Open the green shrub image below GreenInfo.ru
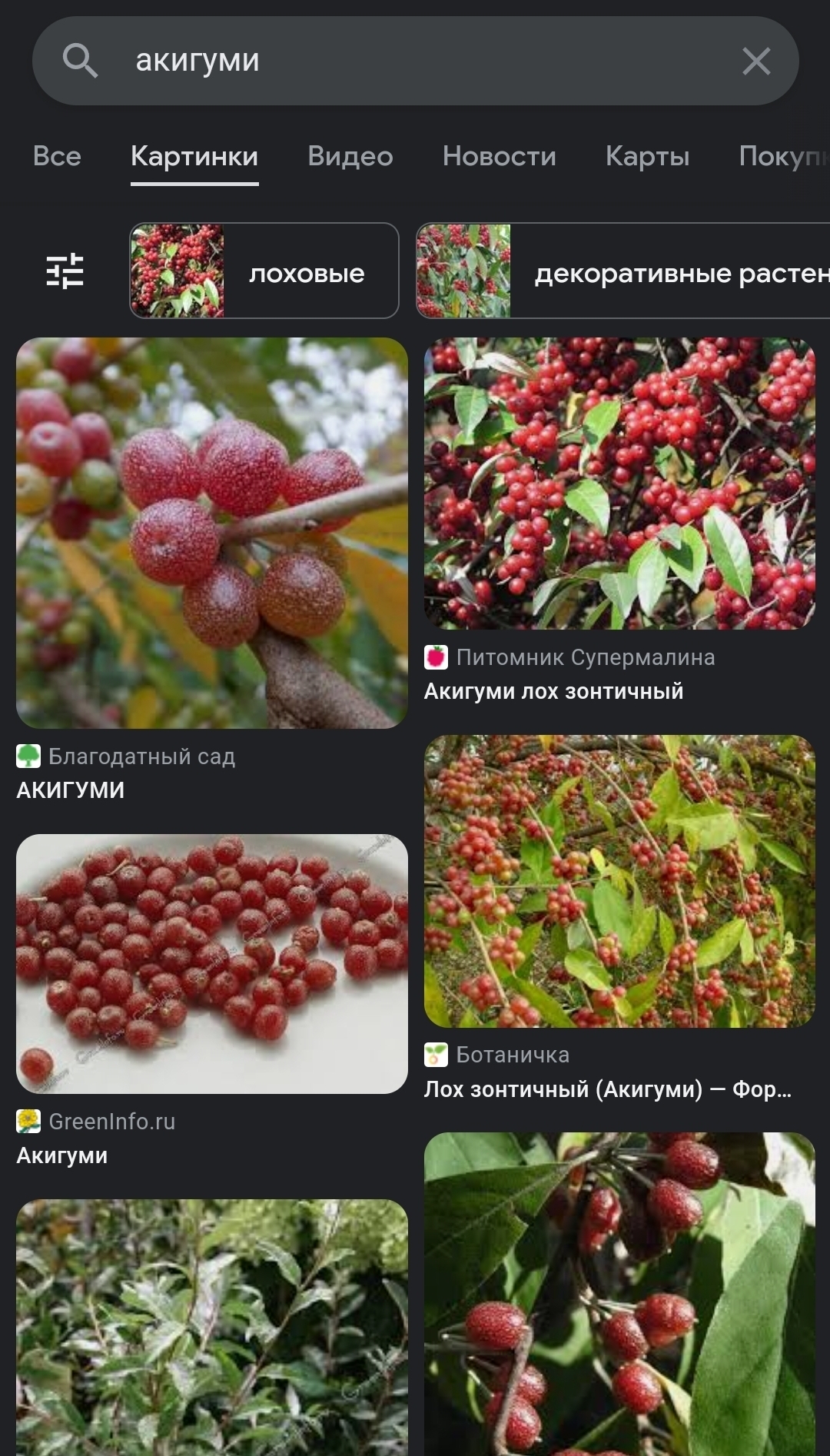This screenshot has height=1456, width=830. (212, 1327)
